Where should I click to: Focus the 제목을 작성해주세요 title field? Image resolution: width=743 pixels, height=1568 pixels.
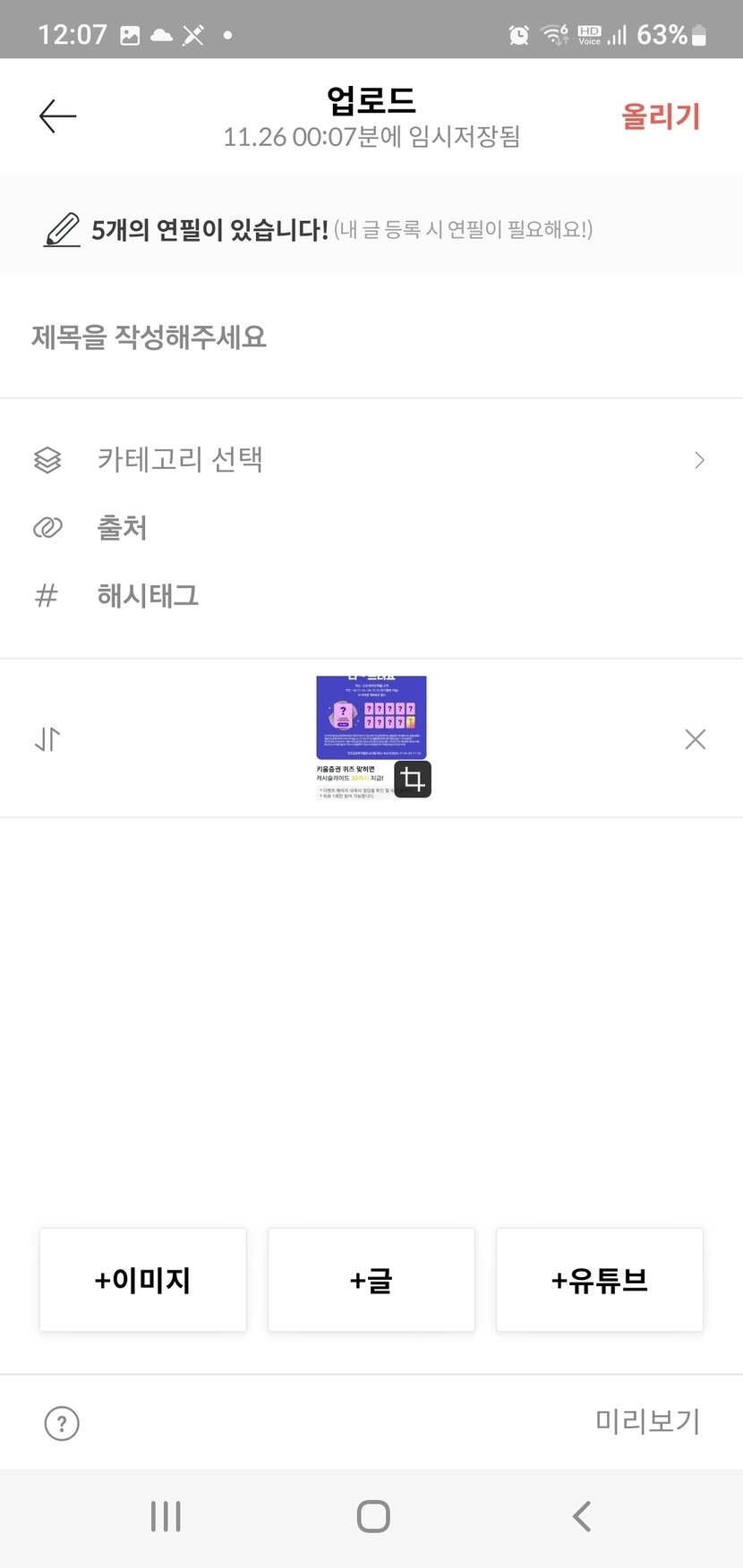[x=269, y=337]
